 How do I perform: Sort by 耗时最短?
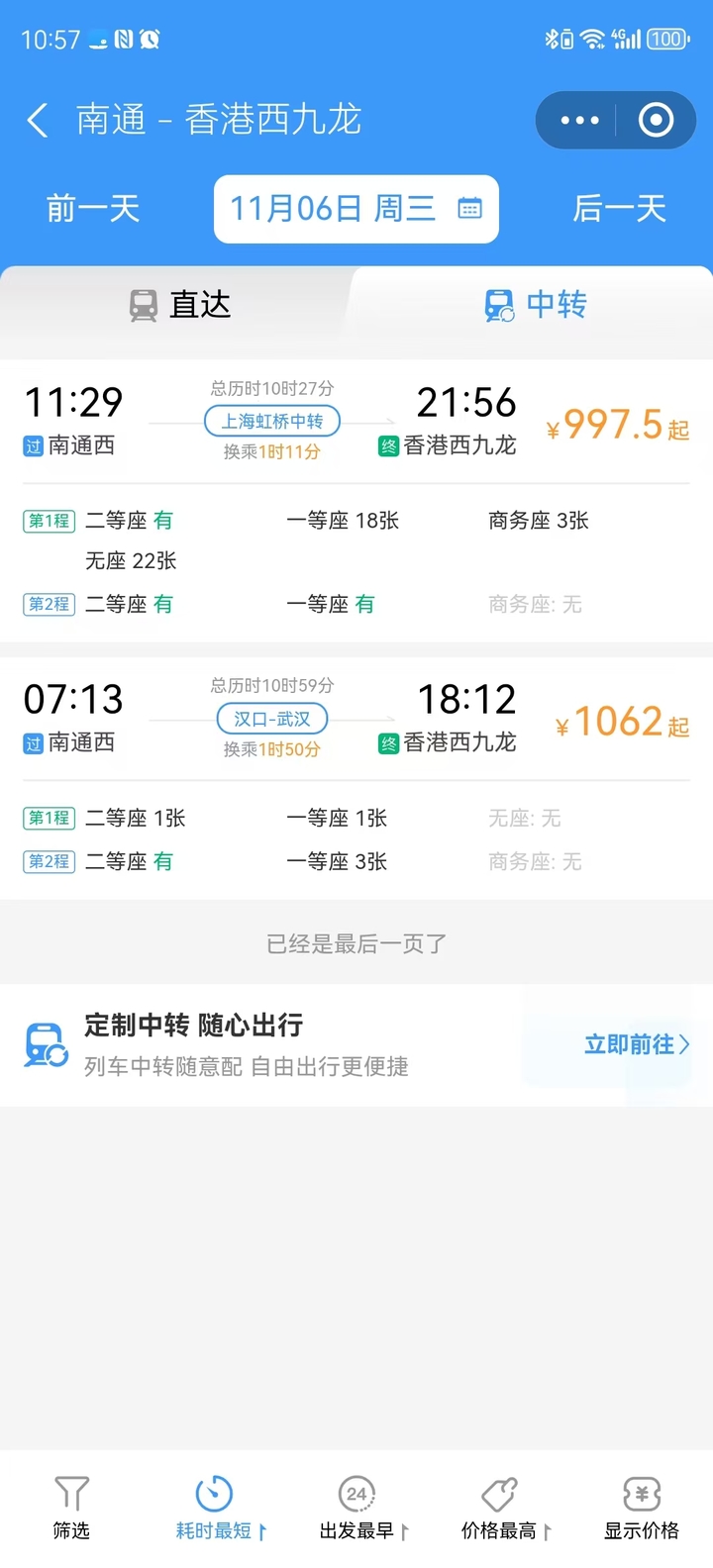[216, 1509]
